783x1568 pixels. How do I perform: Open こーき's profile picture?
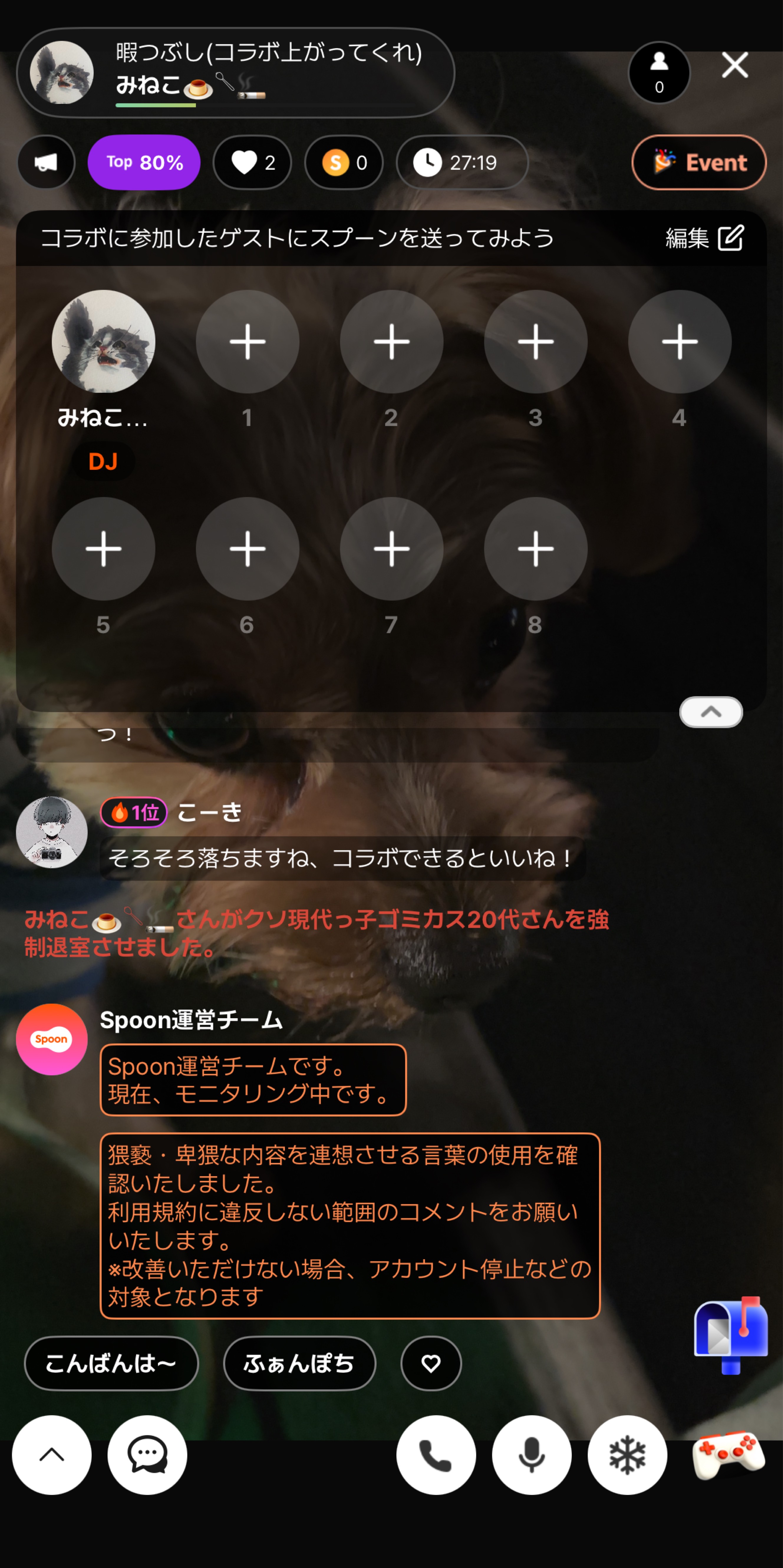click(52, 832)
